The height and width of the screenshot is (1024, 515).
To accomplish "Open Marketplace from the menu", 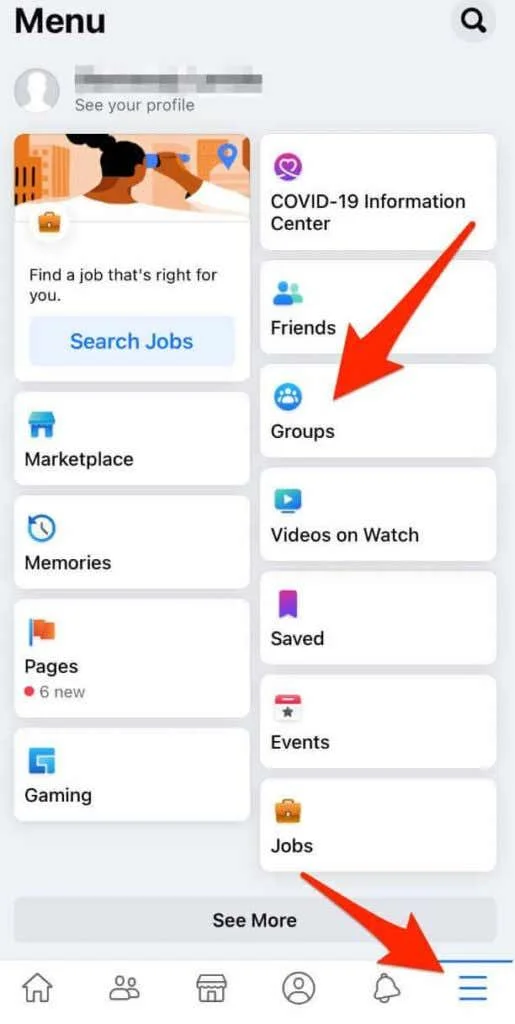I will click(132, 438).
